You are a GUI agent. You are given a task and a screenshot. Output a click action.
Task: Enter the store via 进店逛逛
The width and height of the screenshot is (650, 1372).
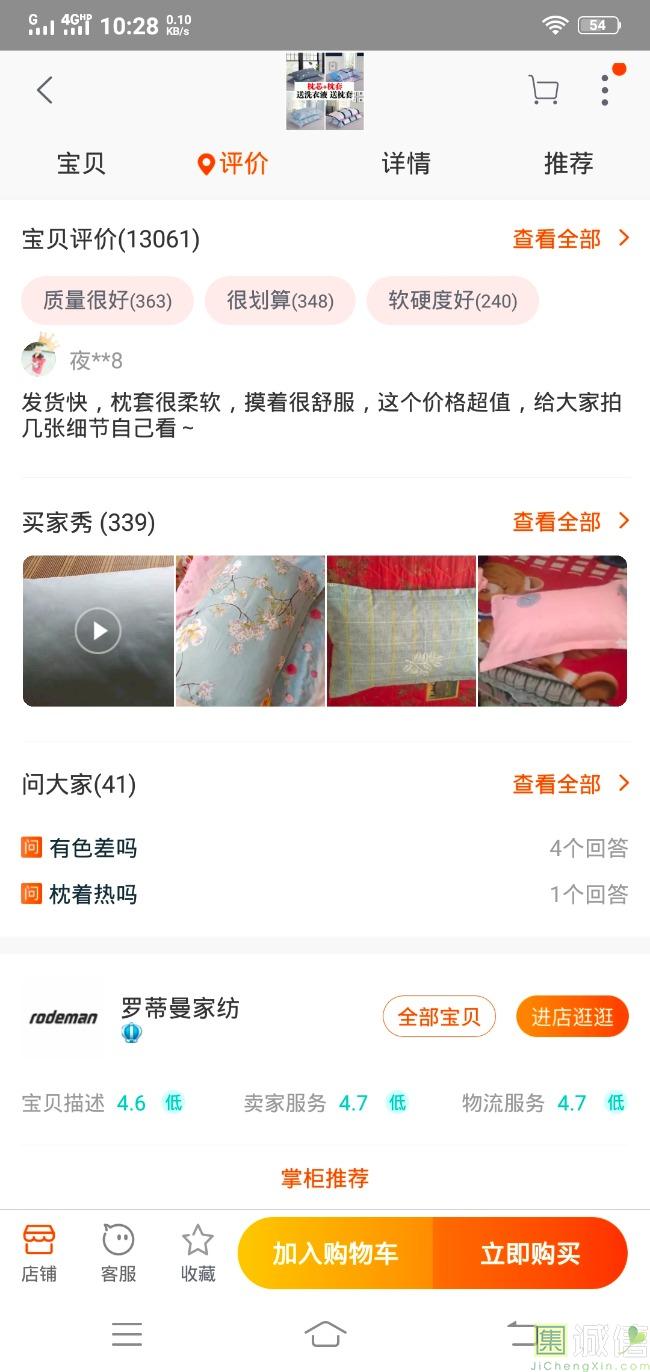[x=572, y=1017]
